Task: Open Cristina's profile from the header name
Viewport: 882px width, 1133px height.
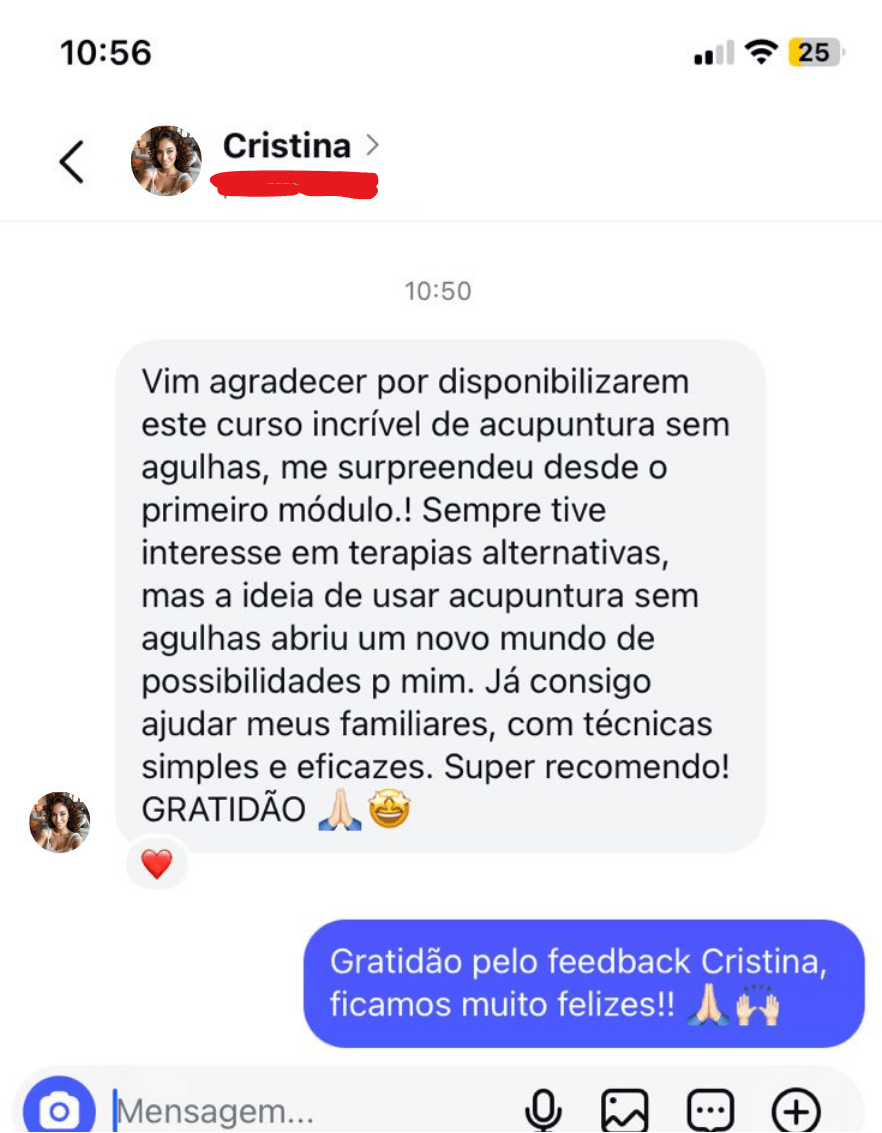Action: (x=287, y=146)
